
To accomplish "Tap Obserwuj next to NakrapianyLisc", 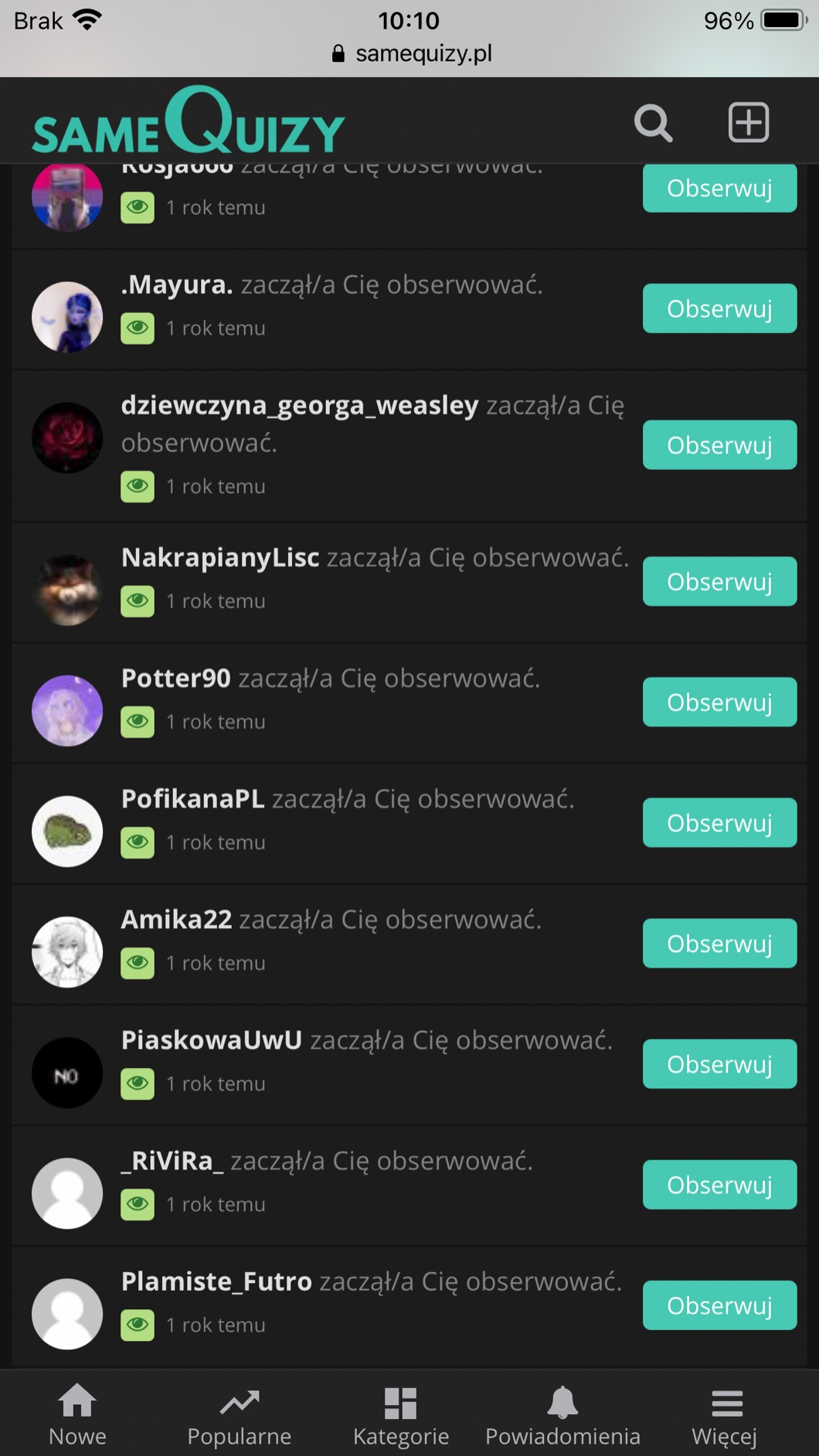I will click(x=719, y=581).
